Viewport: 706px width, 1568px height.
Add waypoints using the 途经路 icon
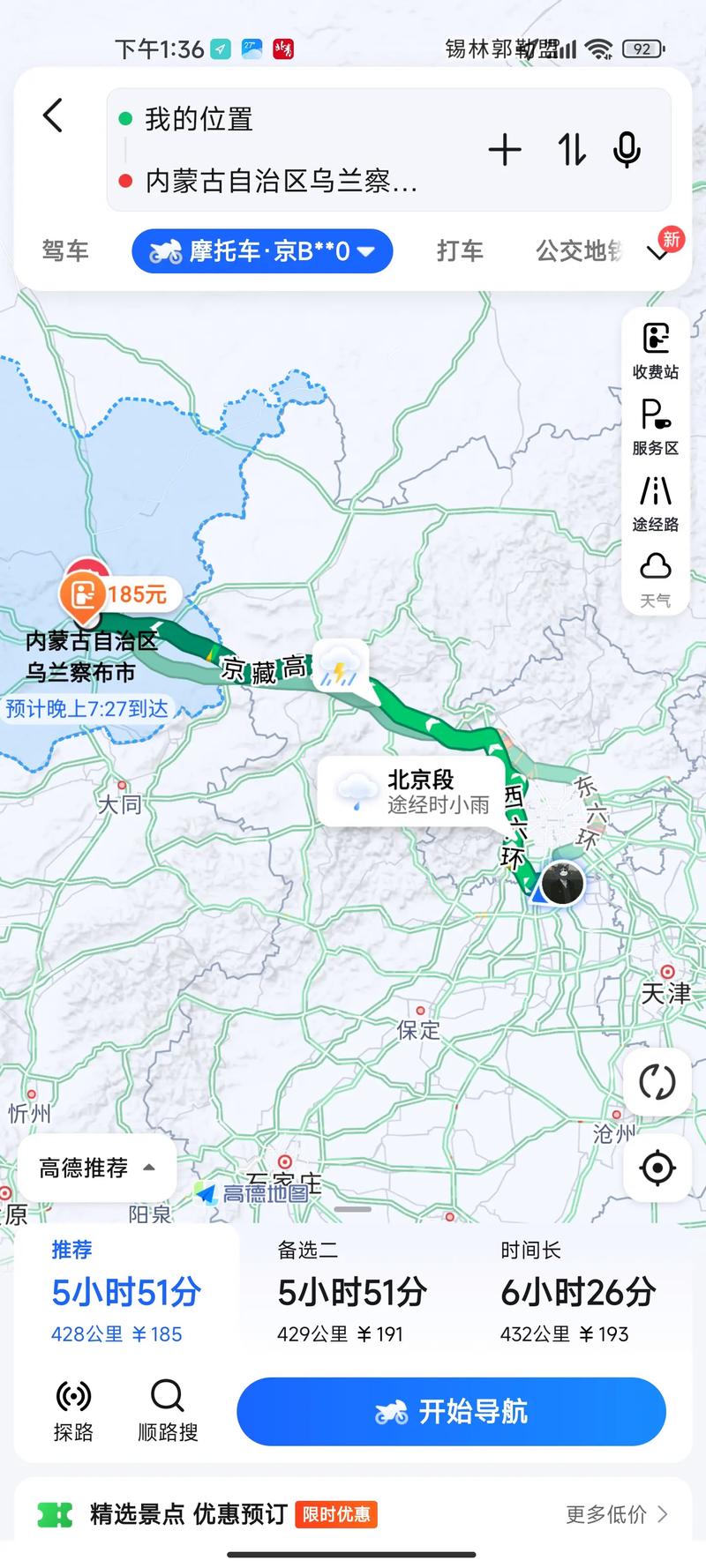pos(655,503)
